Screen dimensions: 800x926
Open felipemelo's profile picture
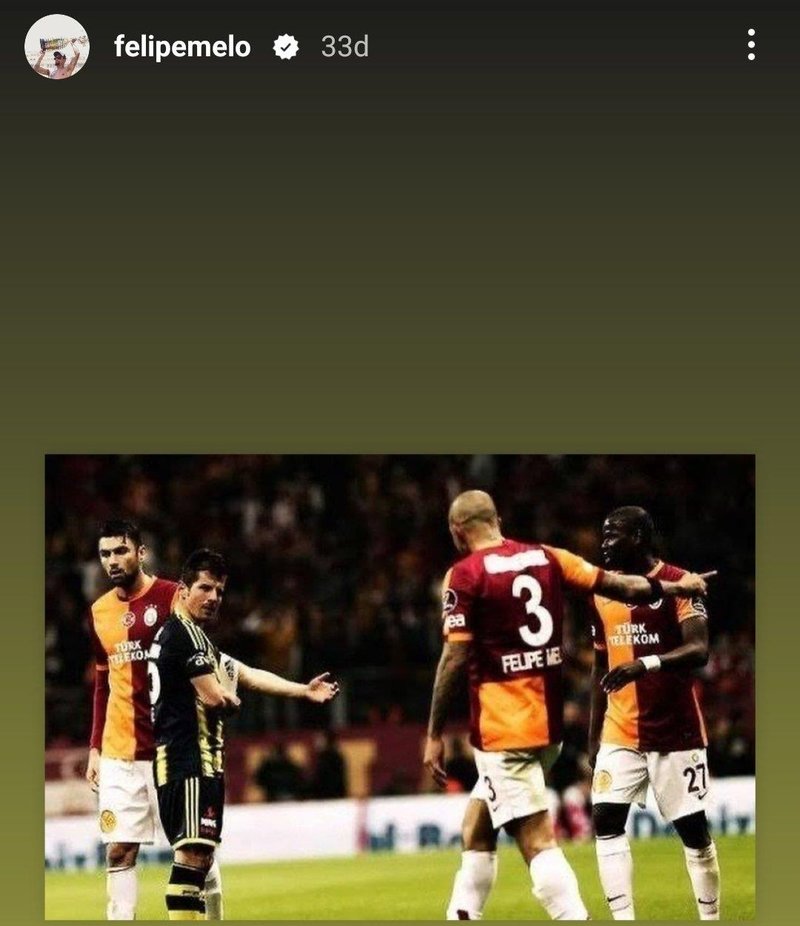pos(57,47)
